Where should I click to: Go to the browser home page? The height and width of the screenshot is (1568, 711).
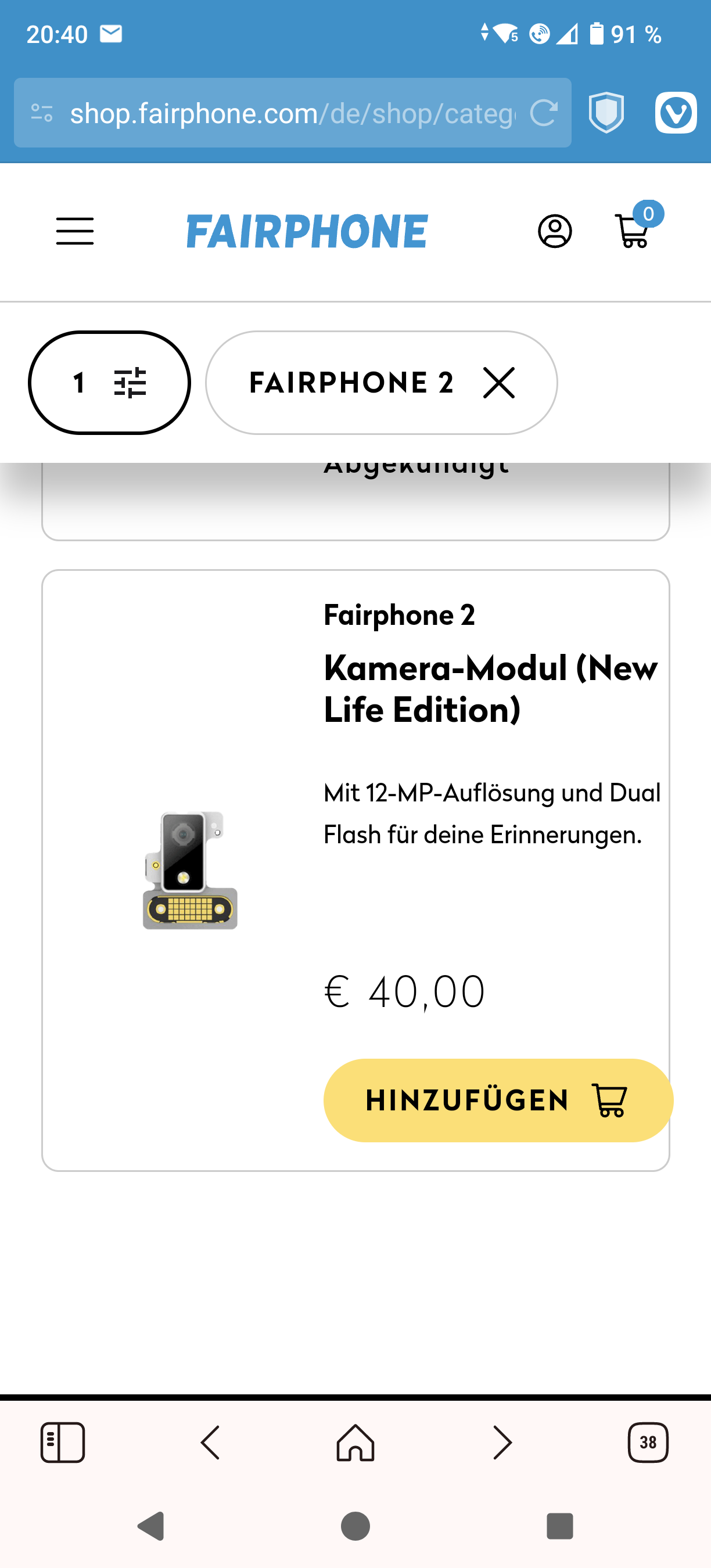(355, 1443)
